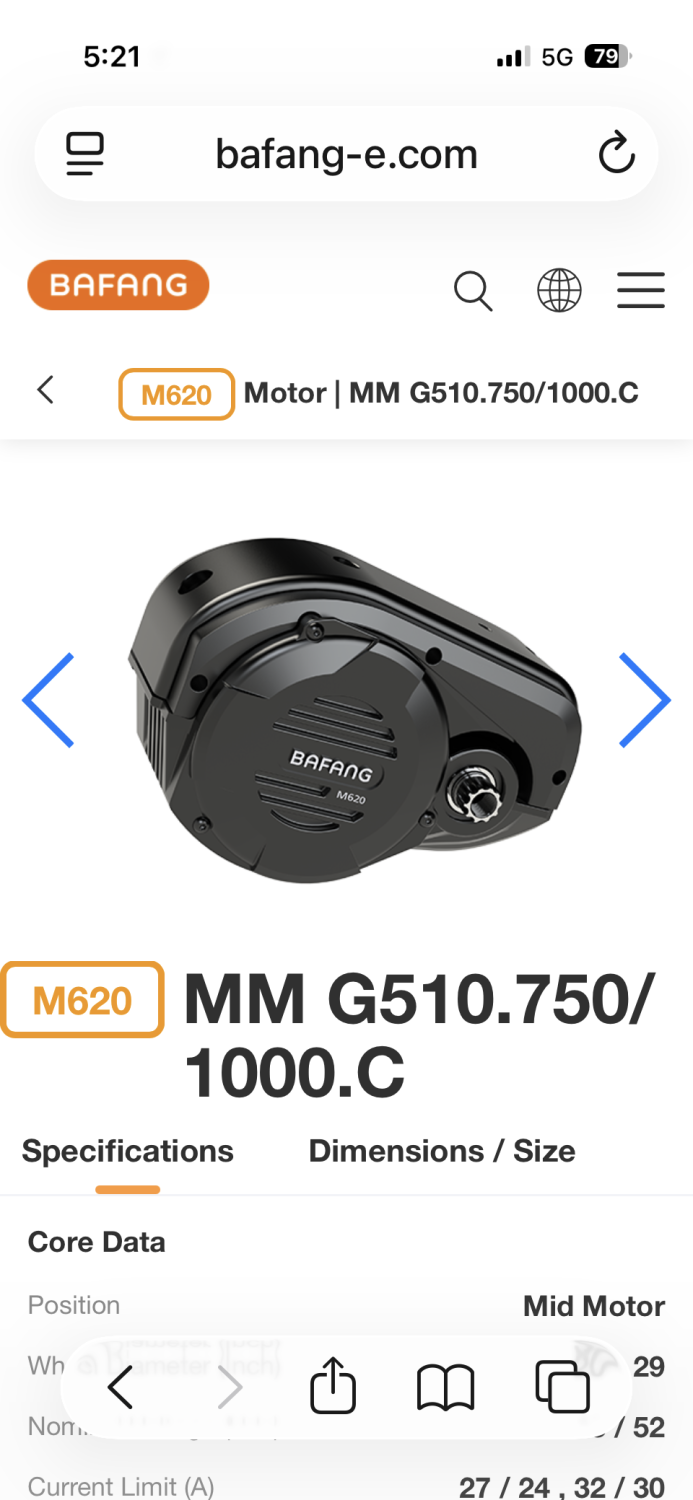Show the next motor image
This screenshot has width=693, height=1500.
(644, 700)
